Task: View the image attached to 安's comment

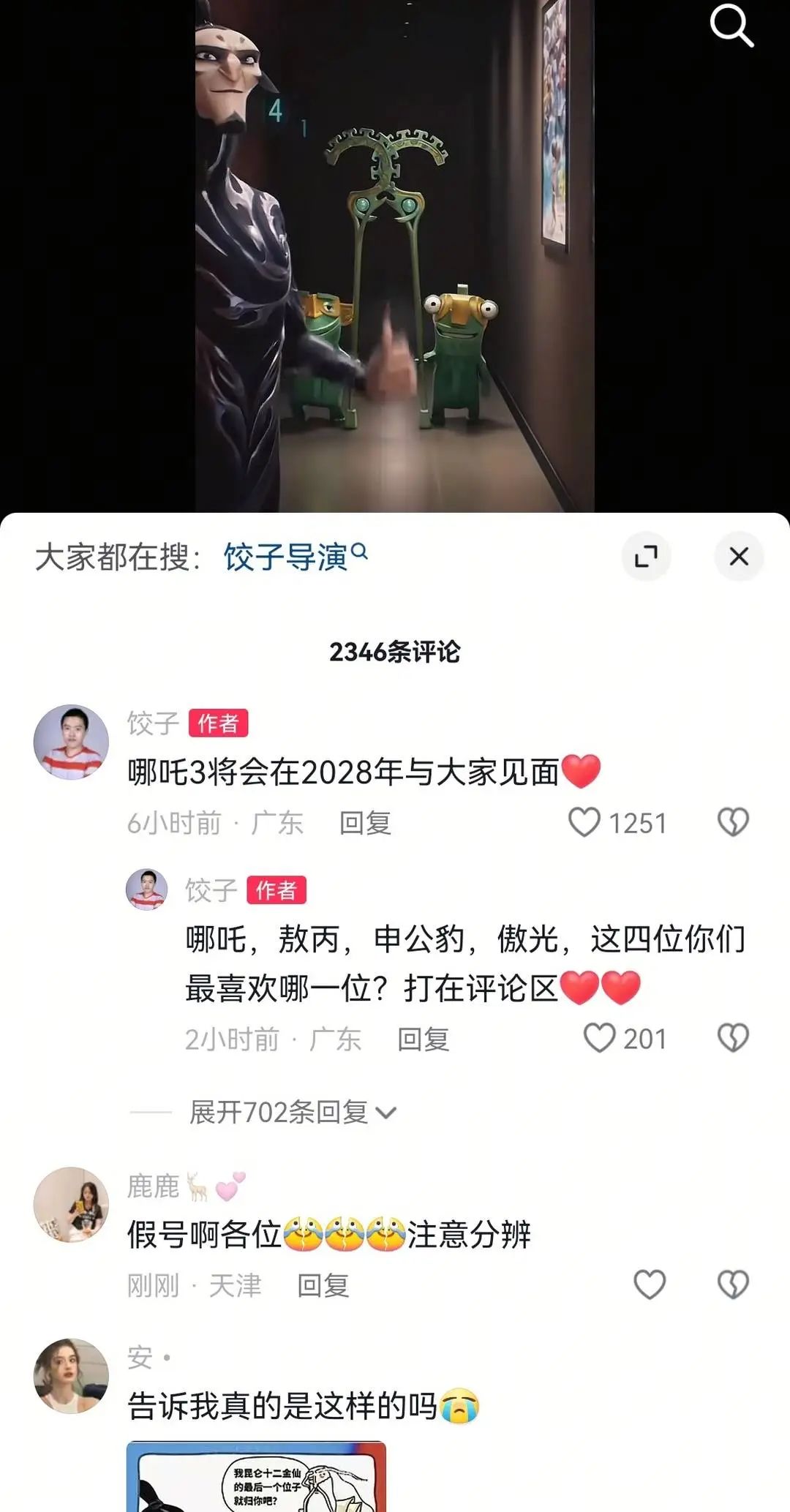Action: 256,1476
